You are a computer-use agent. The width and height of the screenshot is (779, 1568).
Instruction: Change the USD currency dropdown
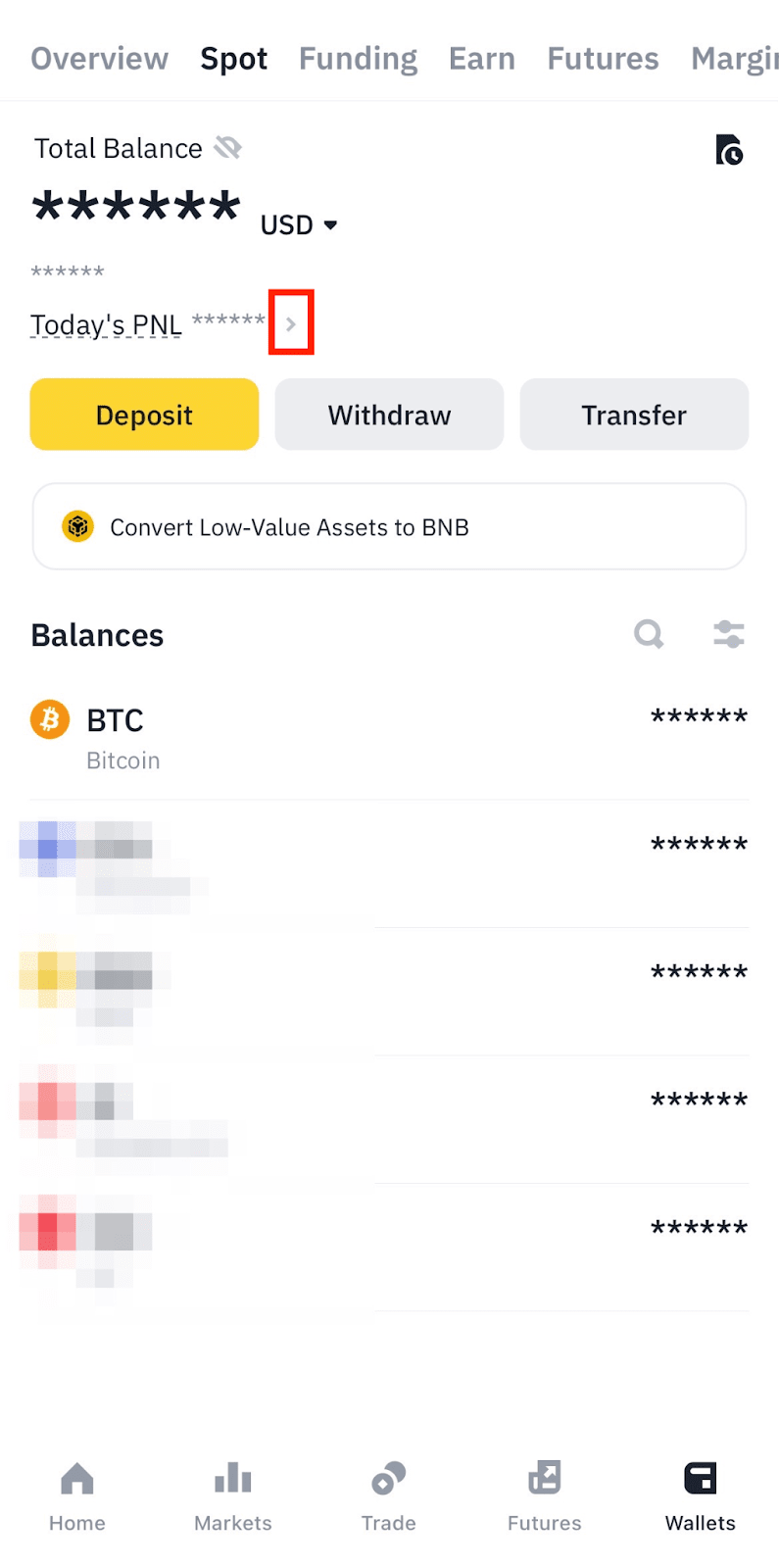pyautogui.click(x=299, y=225)
